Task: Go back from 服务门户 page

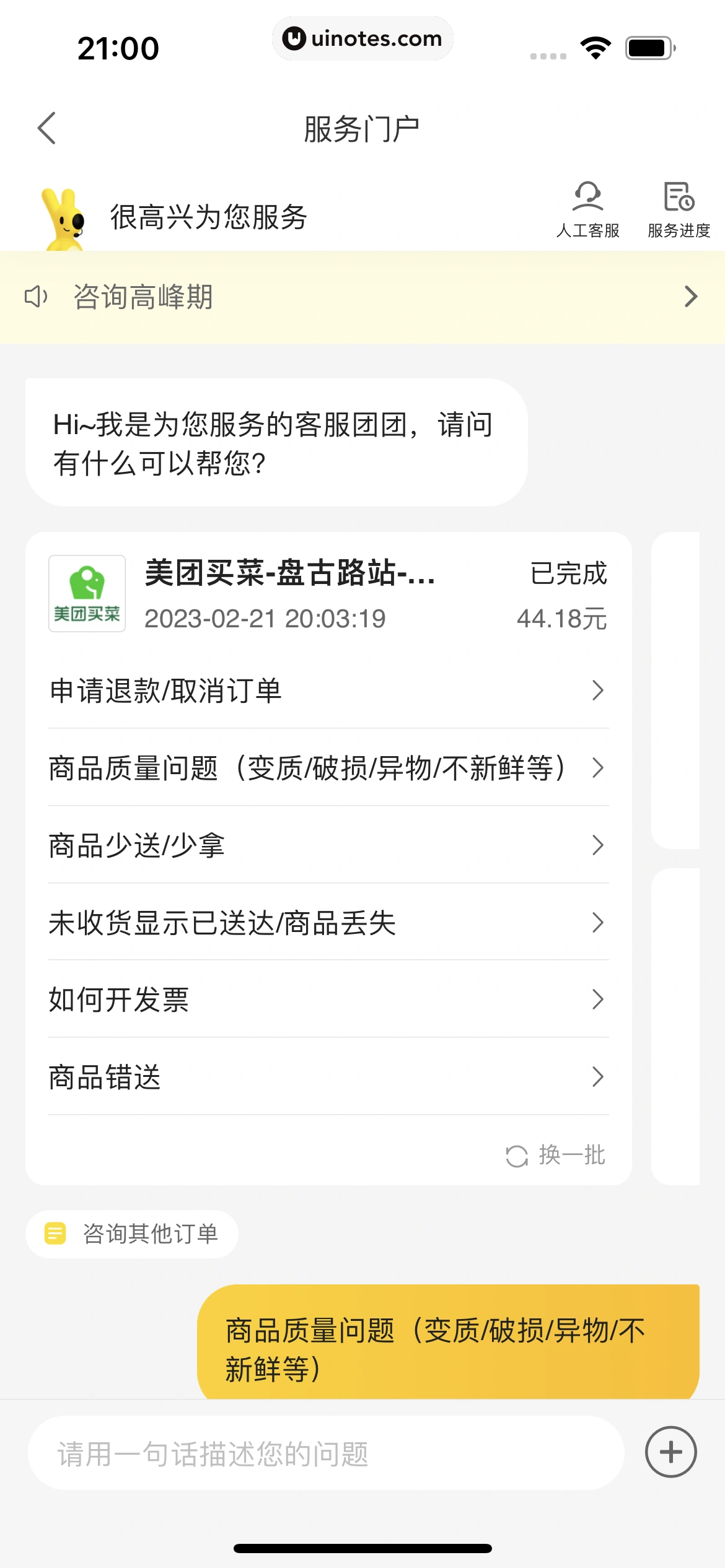Action: pos(47,128)
